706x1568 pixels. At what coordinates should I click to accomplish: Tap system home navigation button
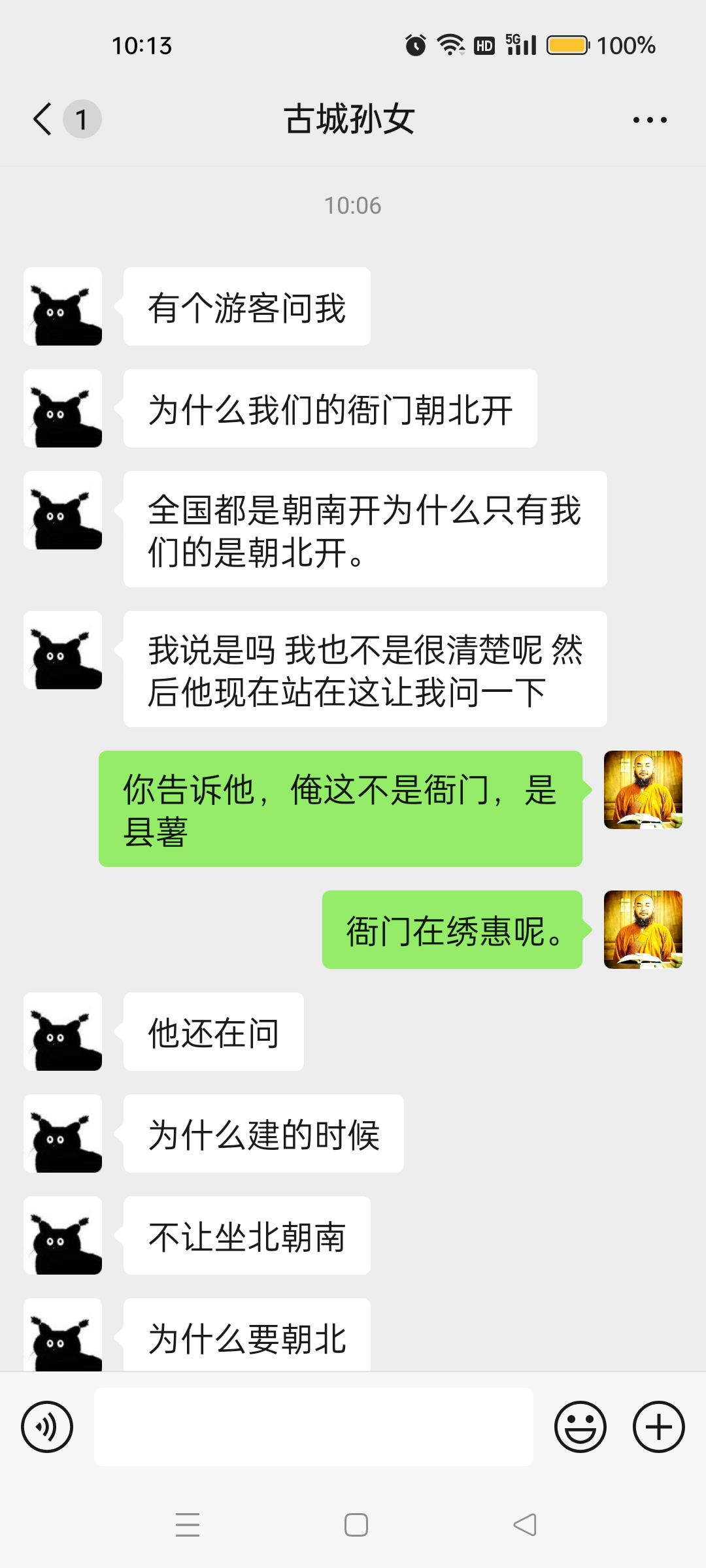pyautogui.click(x=356, y=1525)
